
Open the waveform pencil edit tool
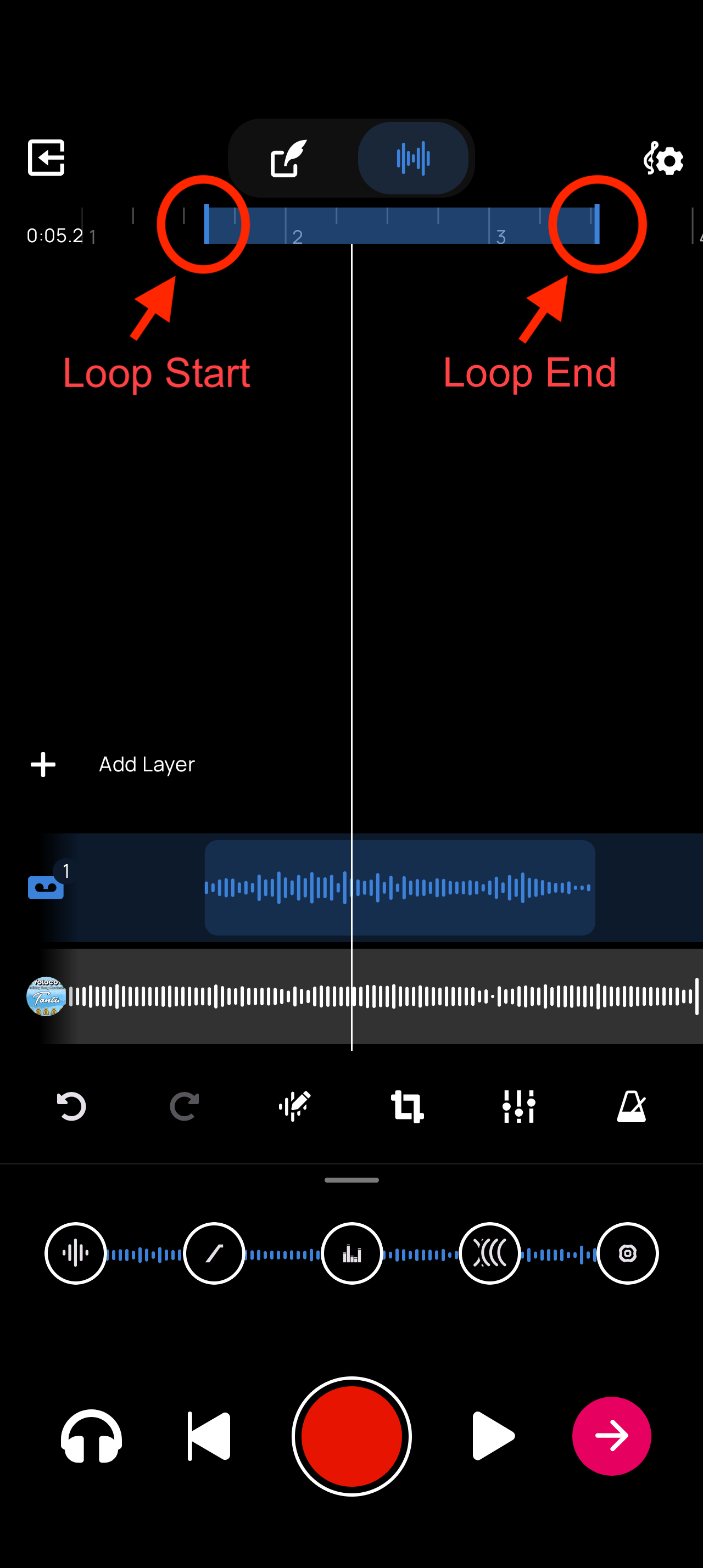pyautogui.click(x=294, y=1106)
